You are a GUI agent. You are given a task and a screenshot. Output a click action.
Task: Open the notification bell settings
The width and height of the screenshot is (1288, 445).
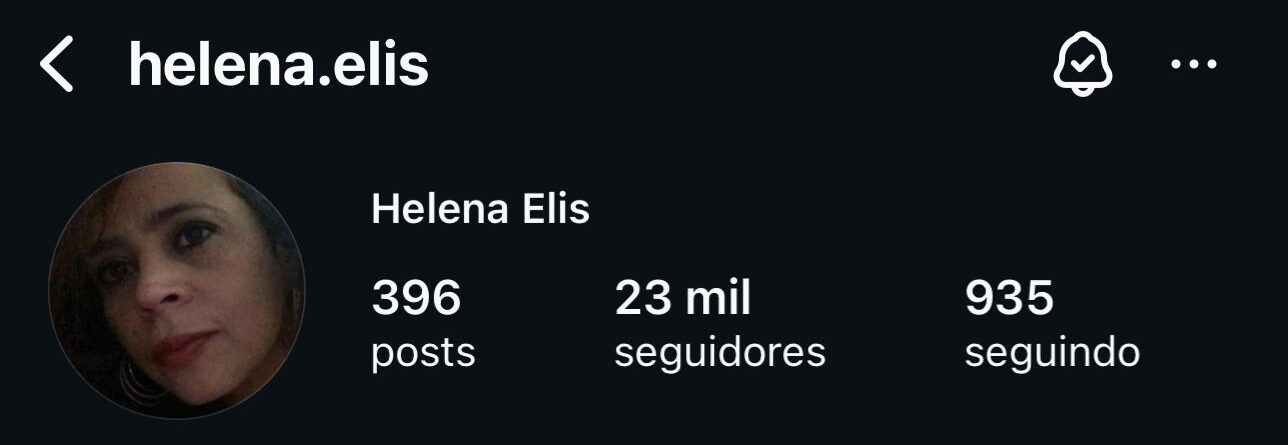1083,66
